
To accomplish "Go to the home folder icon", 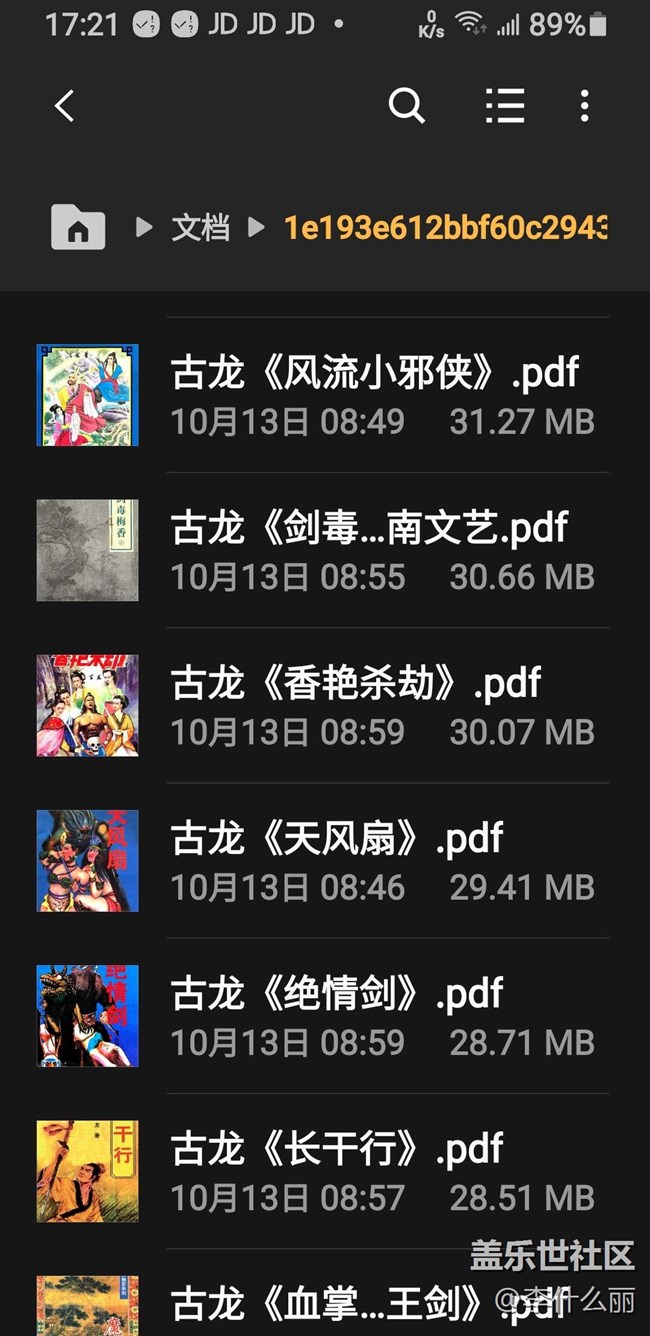I will [x=78, y=228].
